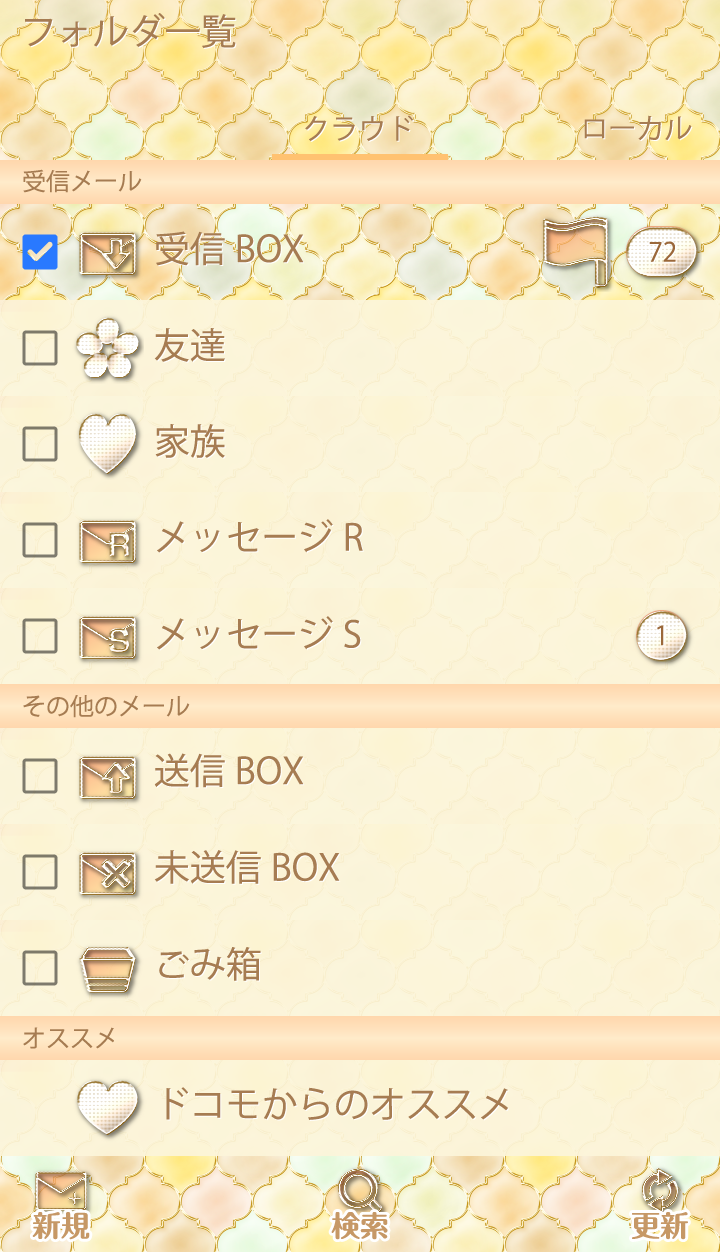Open 検索 to search mail
Viewport: 720px width, 1252px height.
point(360,1205)
